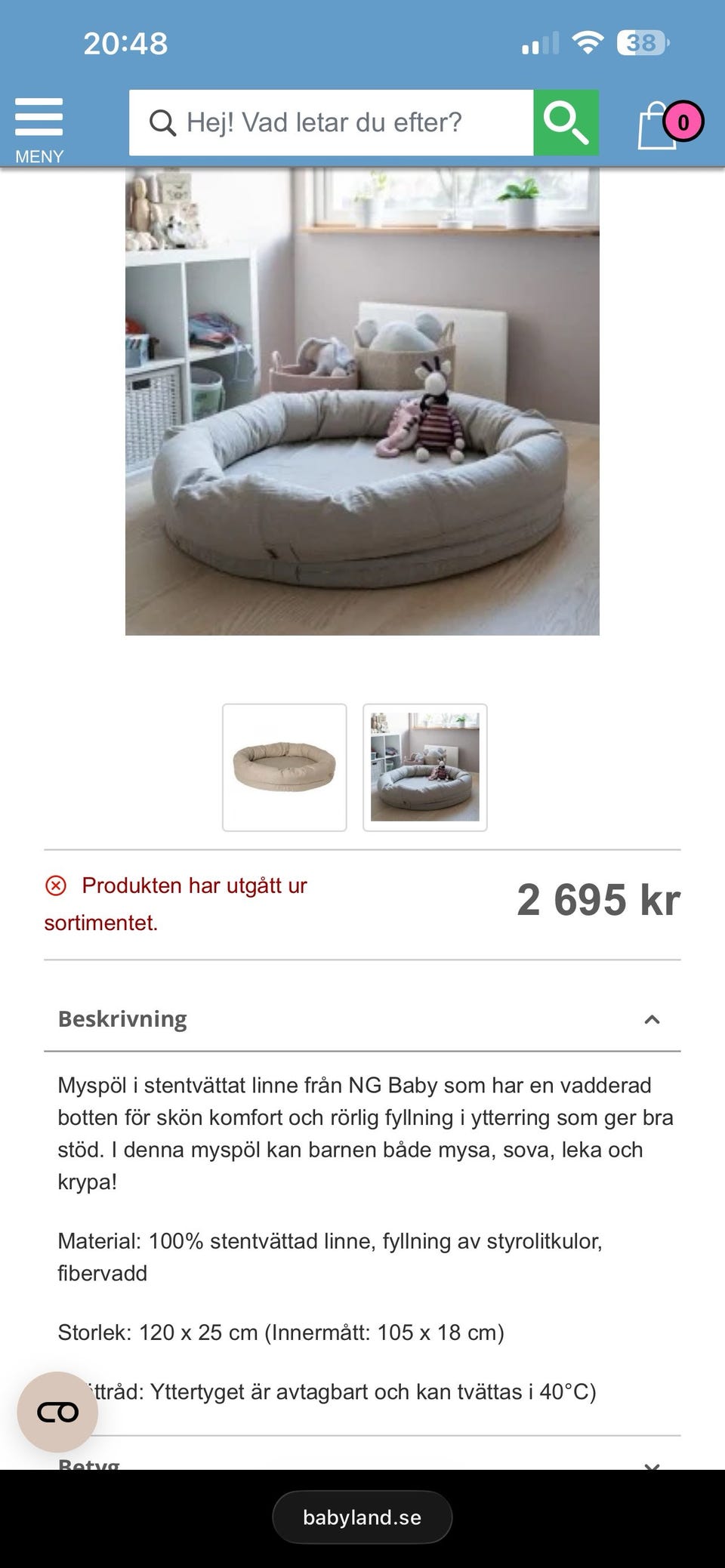Click the MENY label
The height and width of the screenshot is (1568, 725).
(x=39, y=157)
